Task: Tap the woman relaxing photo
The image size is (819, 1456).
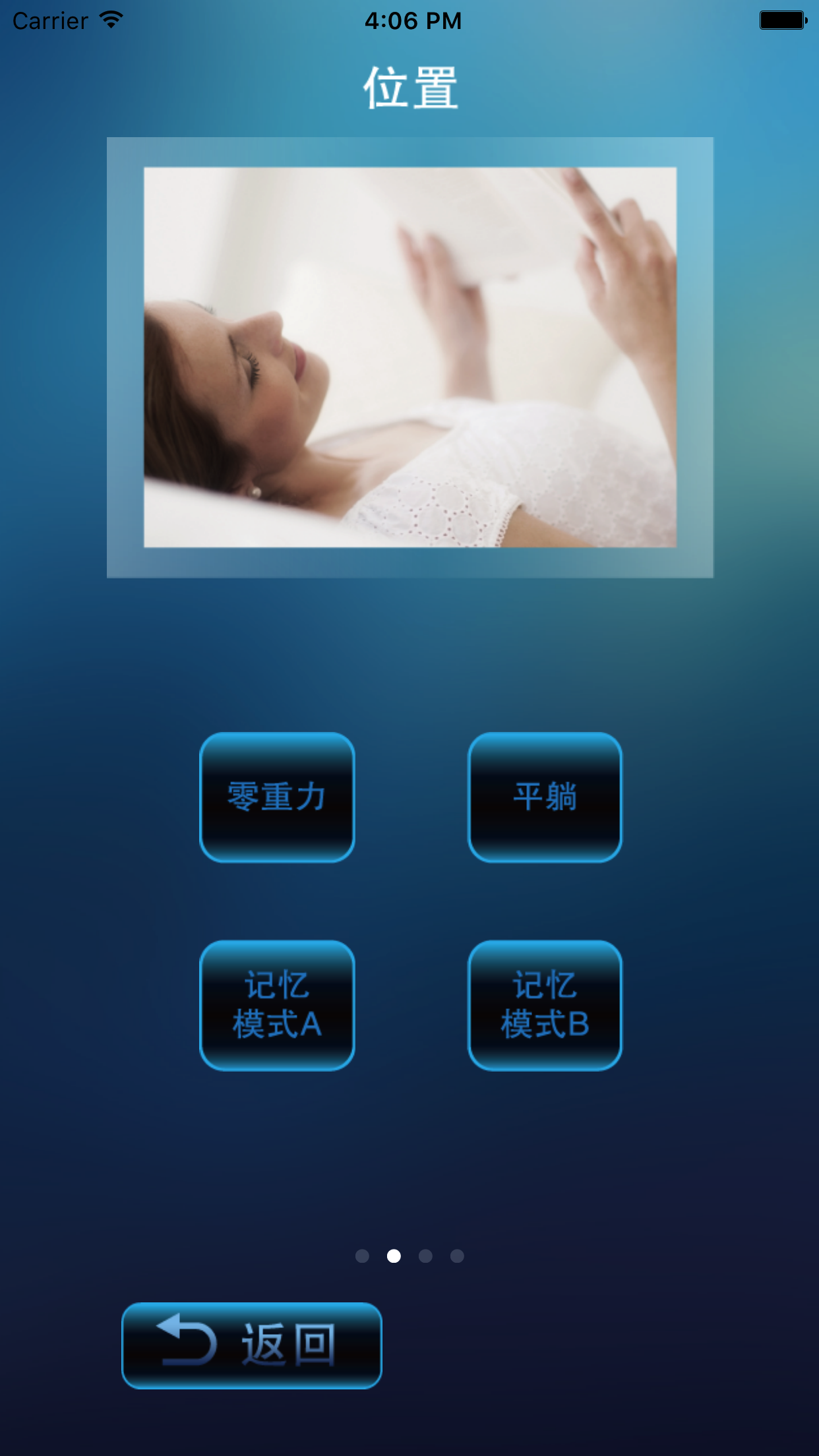Action: [409, 356]
